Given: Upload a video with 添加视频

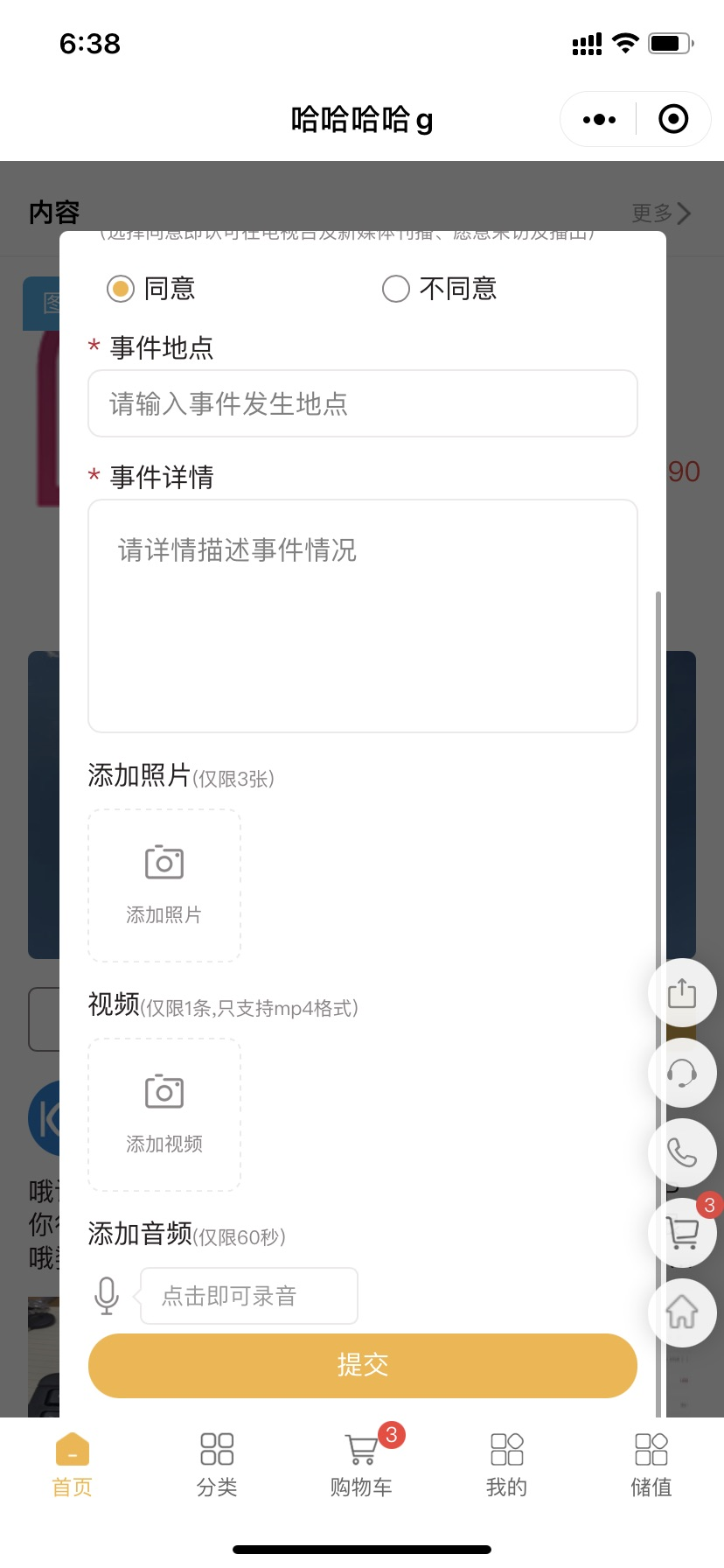Looking at the screenshot, I should [164, 1114].
